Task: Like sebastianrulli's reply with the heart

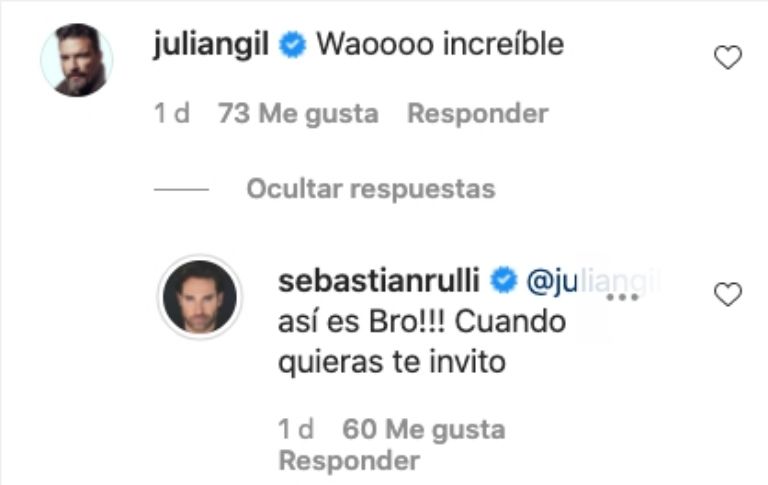Action: [x=730, y=295]
